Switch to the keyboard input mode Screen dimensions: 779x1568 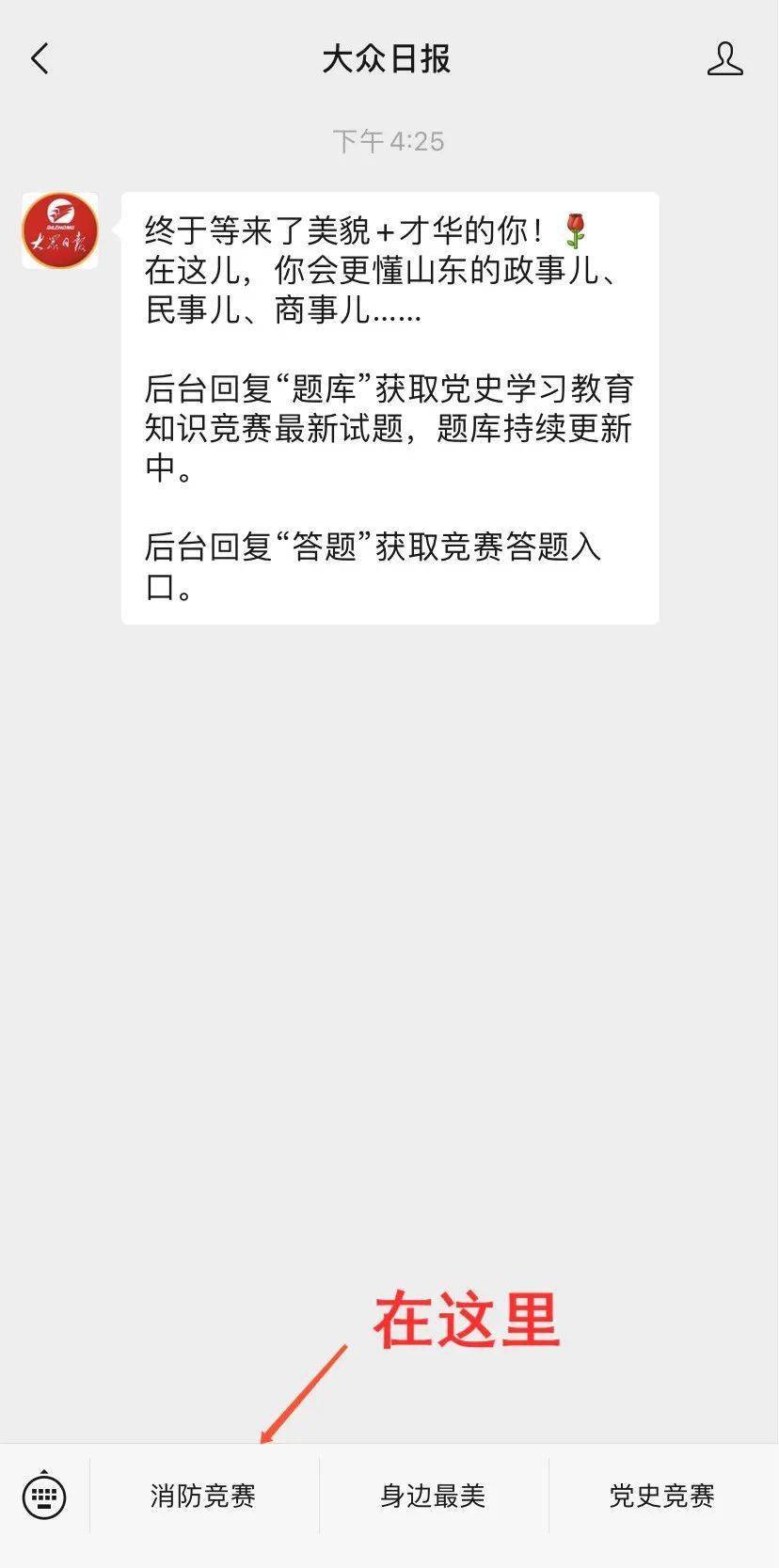44,1495
